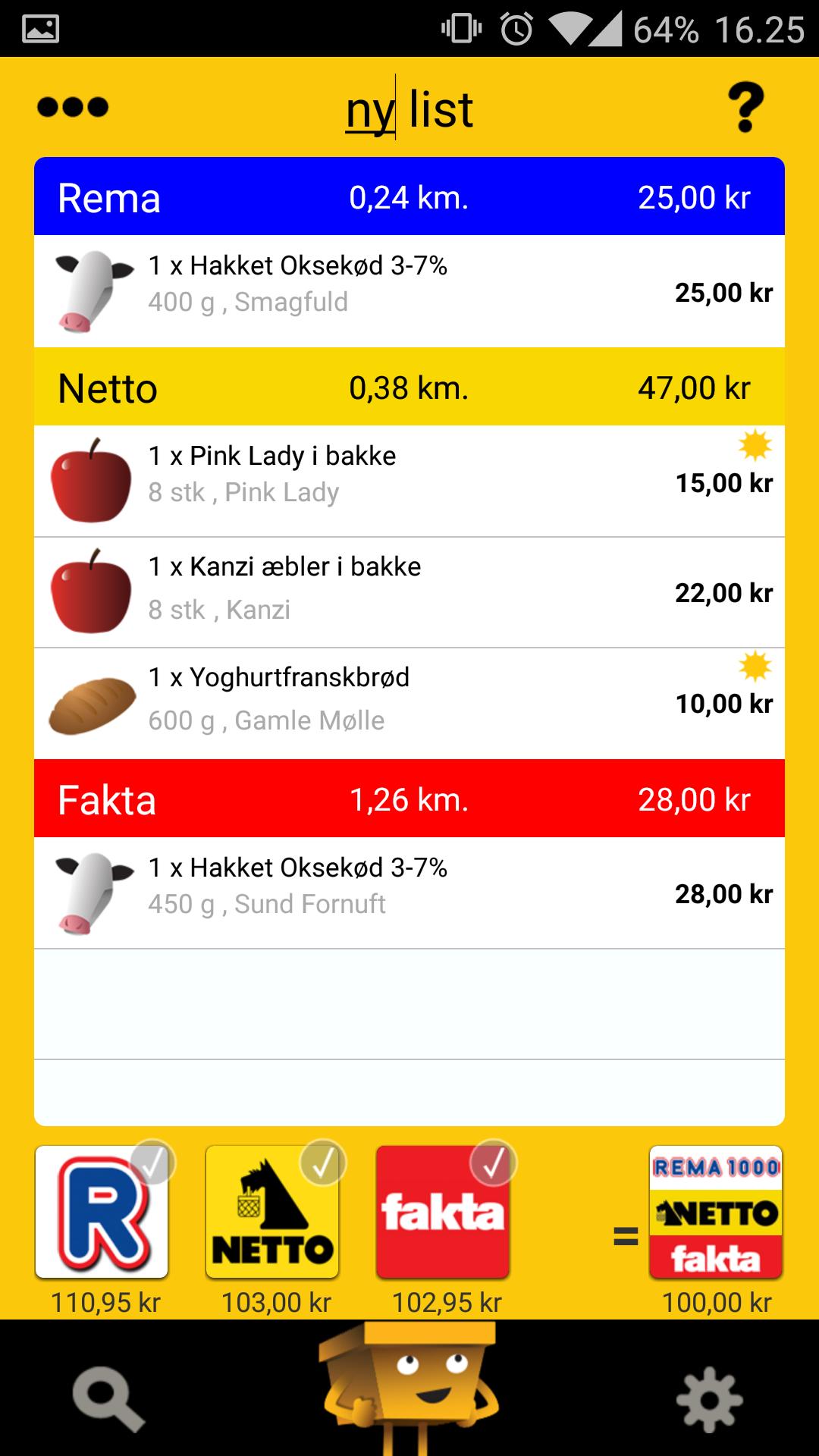Open the settings gear

[x=709, y=1401]
